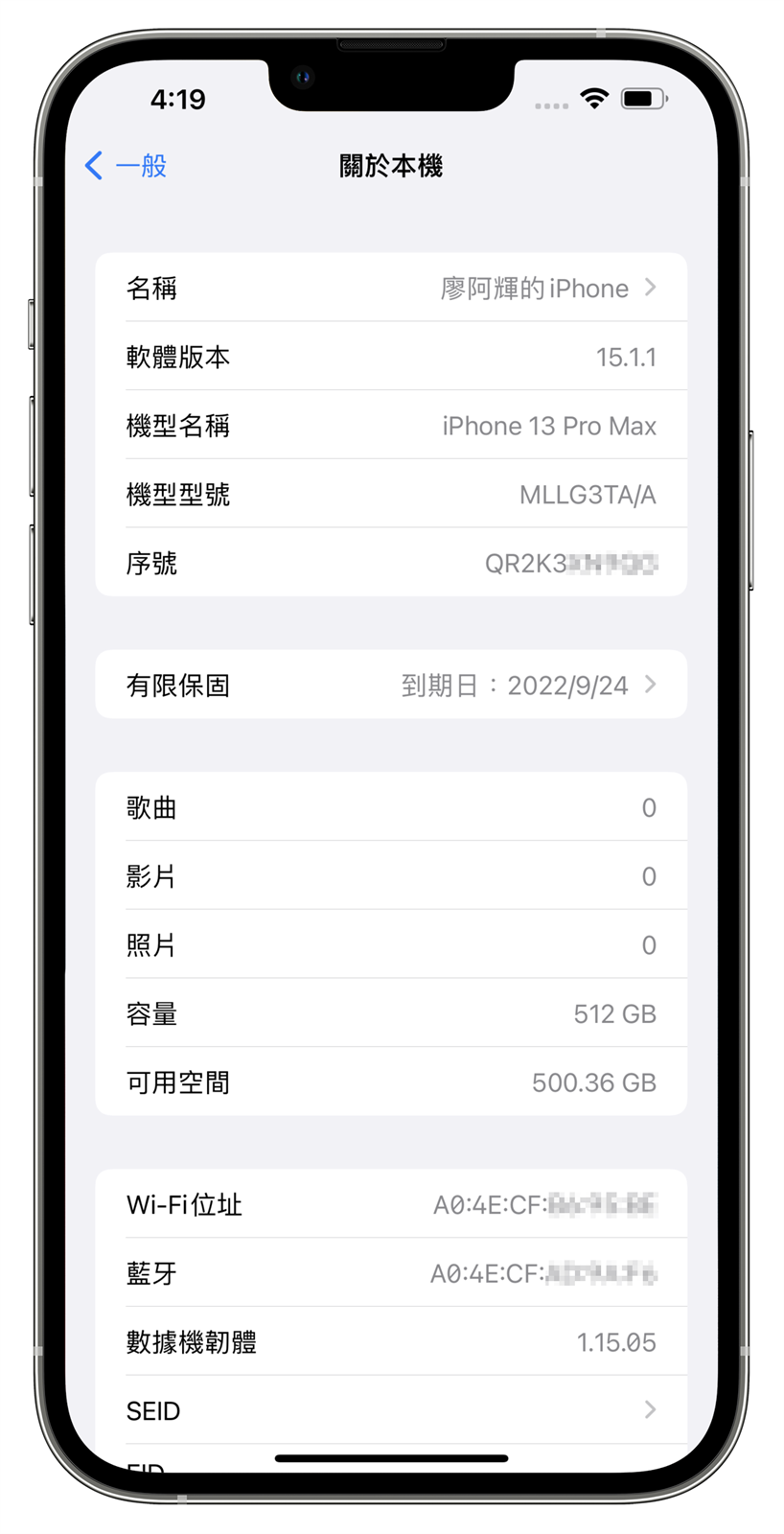
Task: Open the 有限保固 warranty details
Action: click(x=391, y=685)
